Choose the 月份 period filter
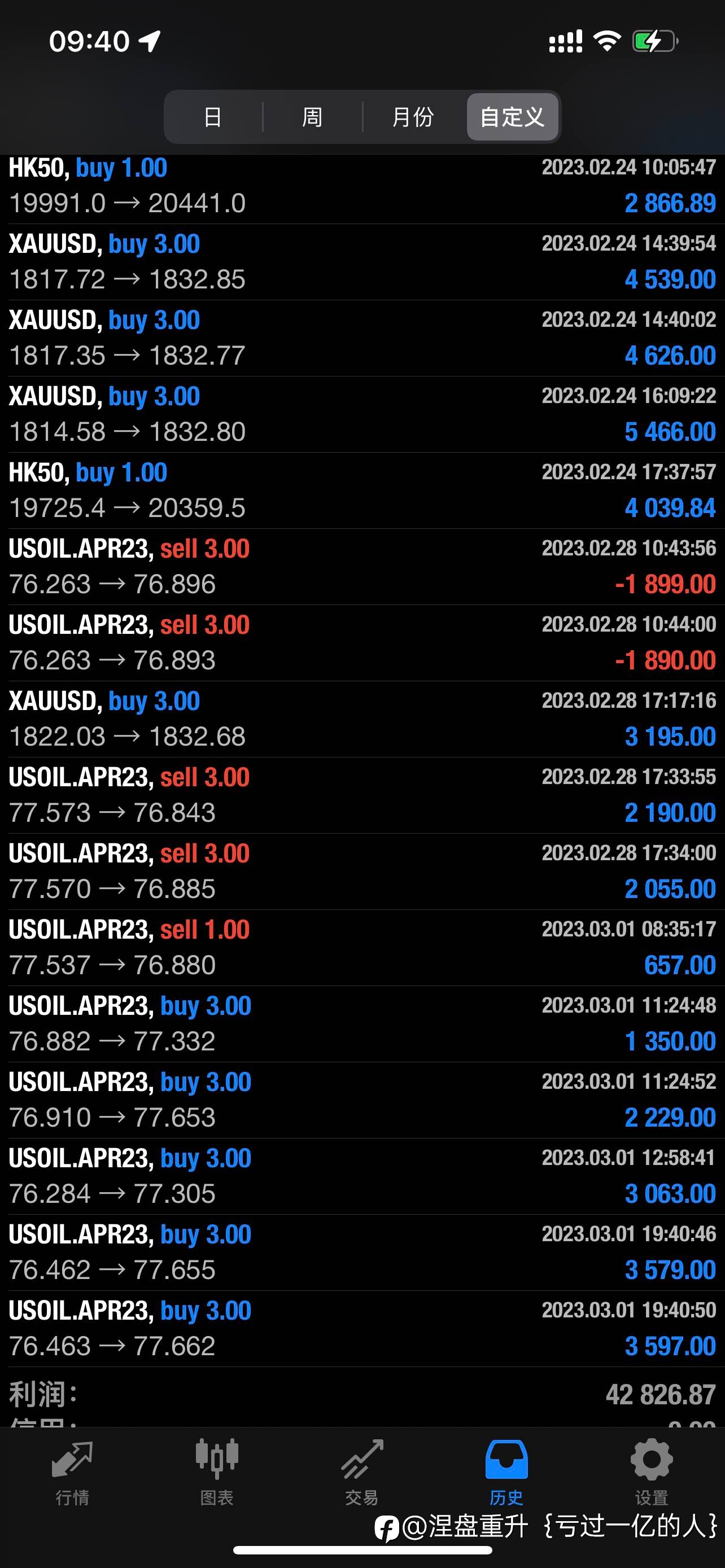The width and height of the screenshot is (725, 1568). (x=413, y=117)
